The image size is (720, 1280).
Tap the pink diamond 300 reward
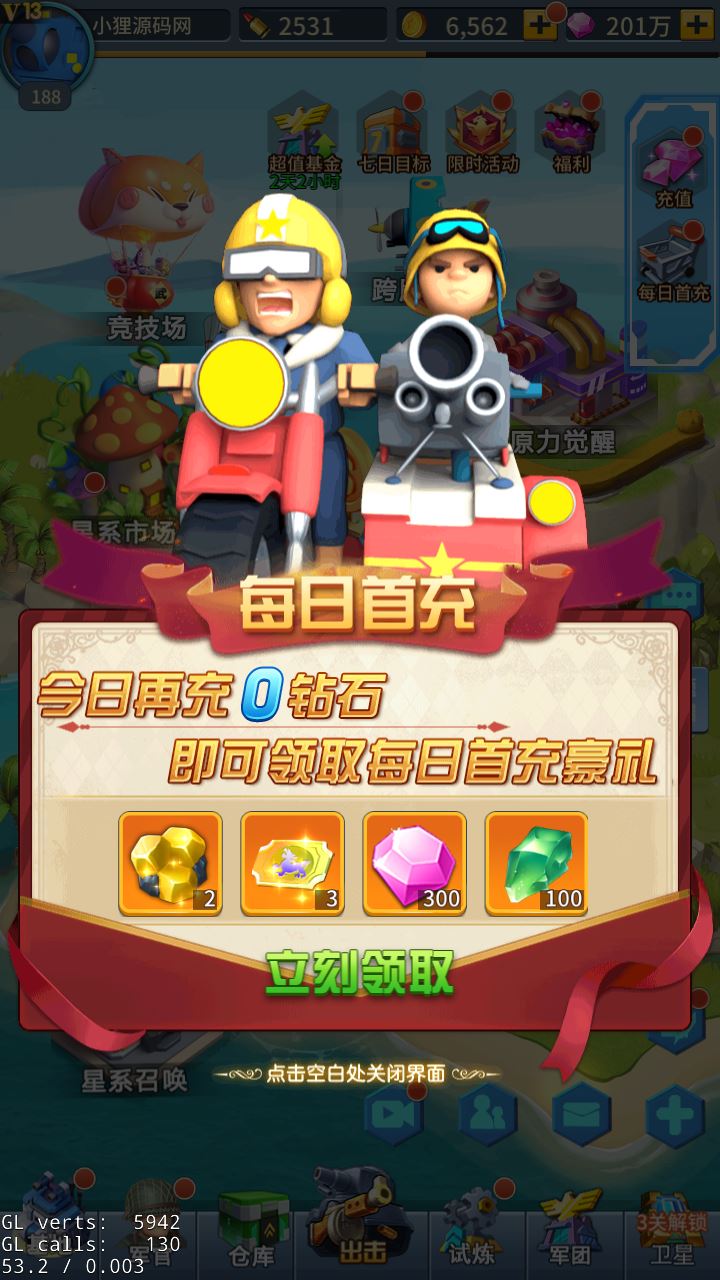(414, 863)
